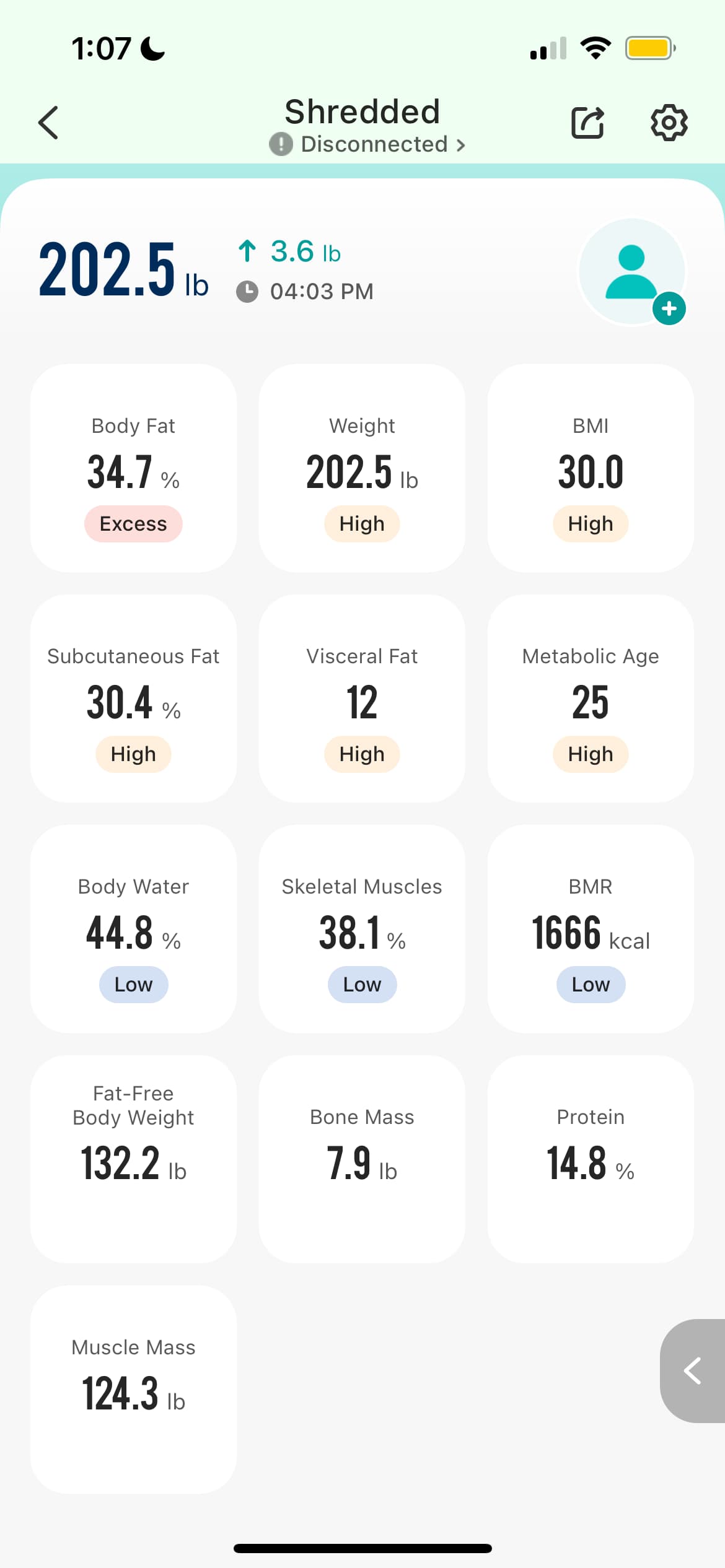The width and height of the screenshot is (725, 1568).
Task: Open Skeletal Muscles details
Action: [362, 929]
